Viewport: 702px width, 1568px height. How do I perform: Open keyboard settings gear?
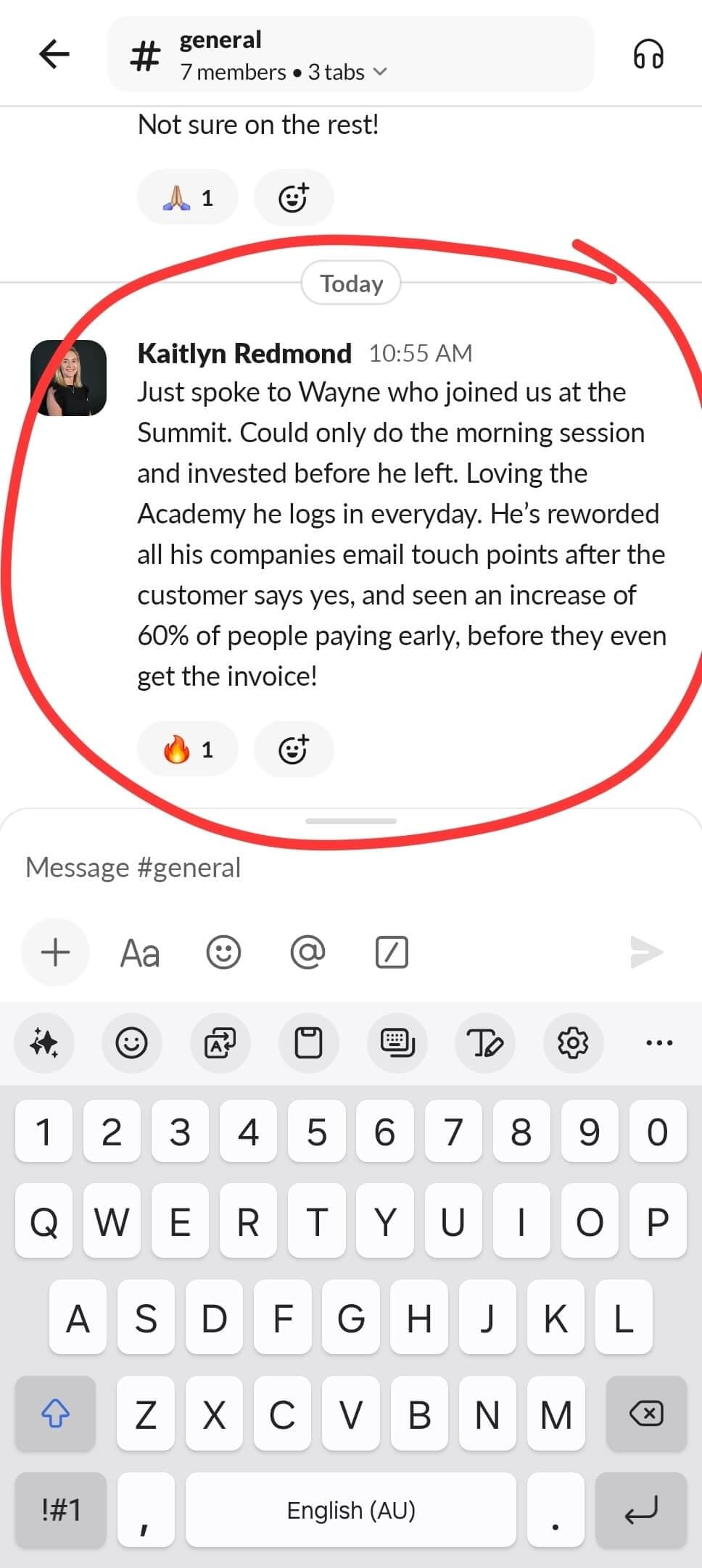(573, 1042)
